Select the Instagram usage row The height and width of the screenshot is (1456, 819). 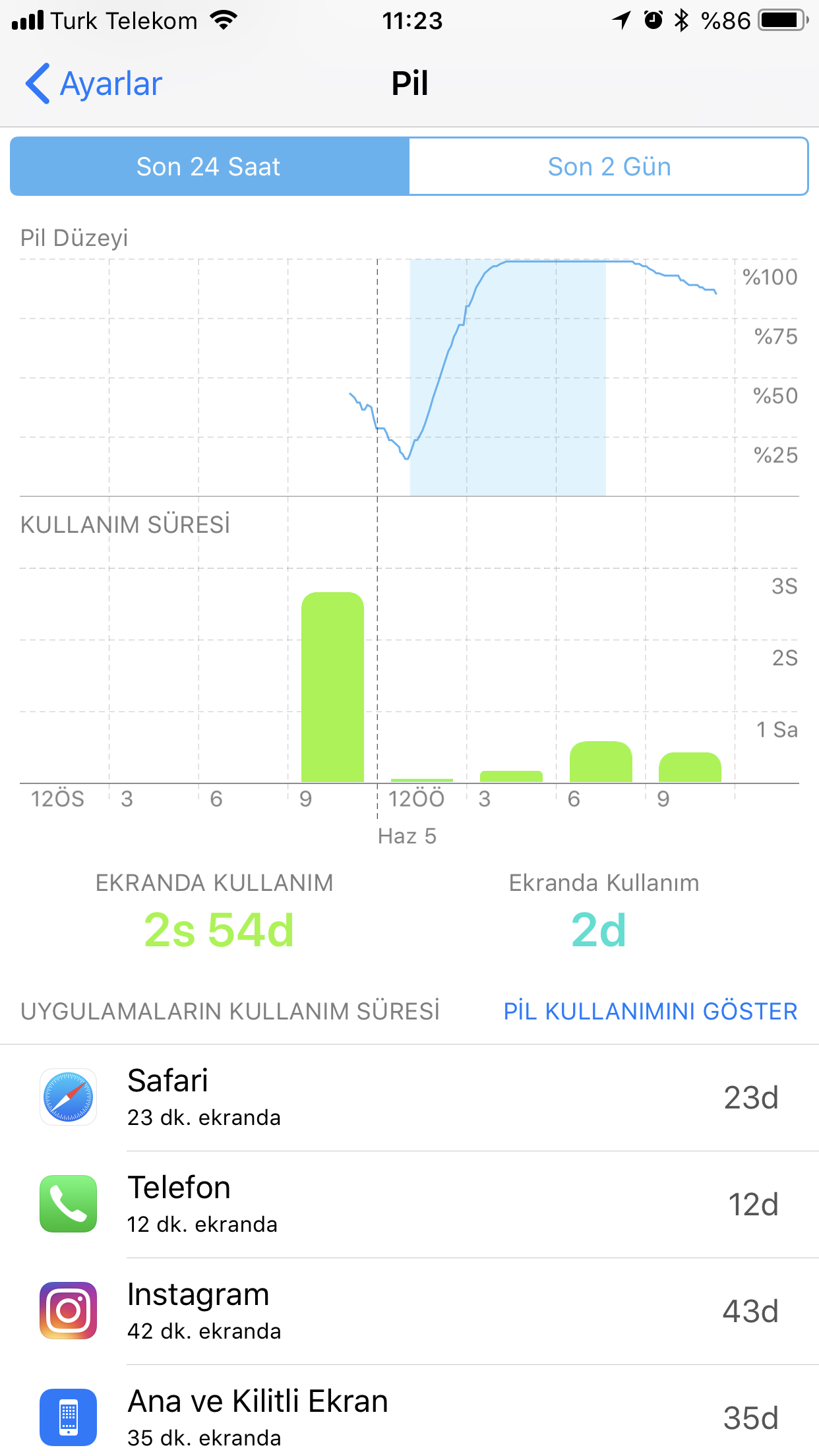pos(409,1312)
